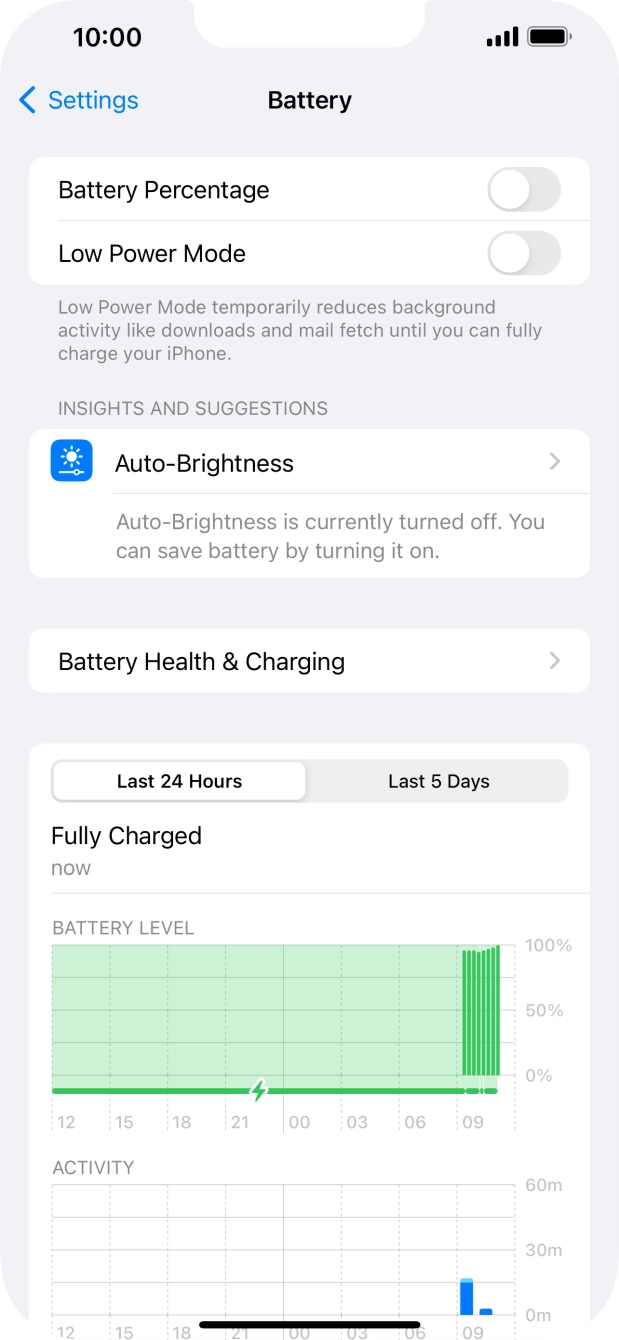Image resolution: width=619 pixels, height=1340 pixels.
Task: Open the Auto-Brightness suggestion
Action: (309, 463)
